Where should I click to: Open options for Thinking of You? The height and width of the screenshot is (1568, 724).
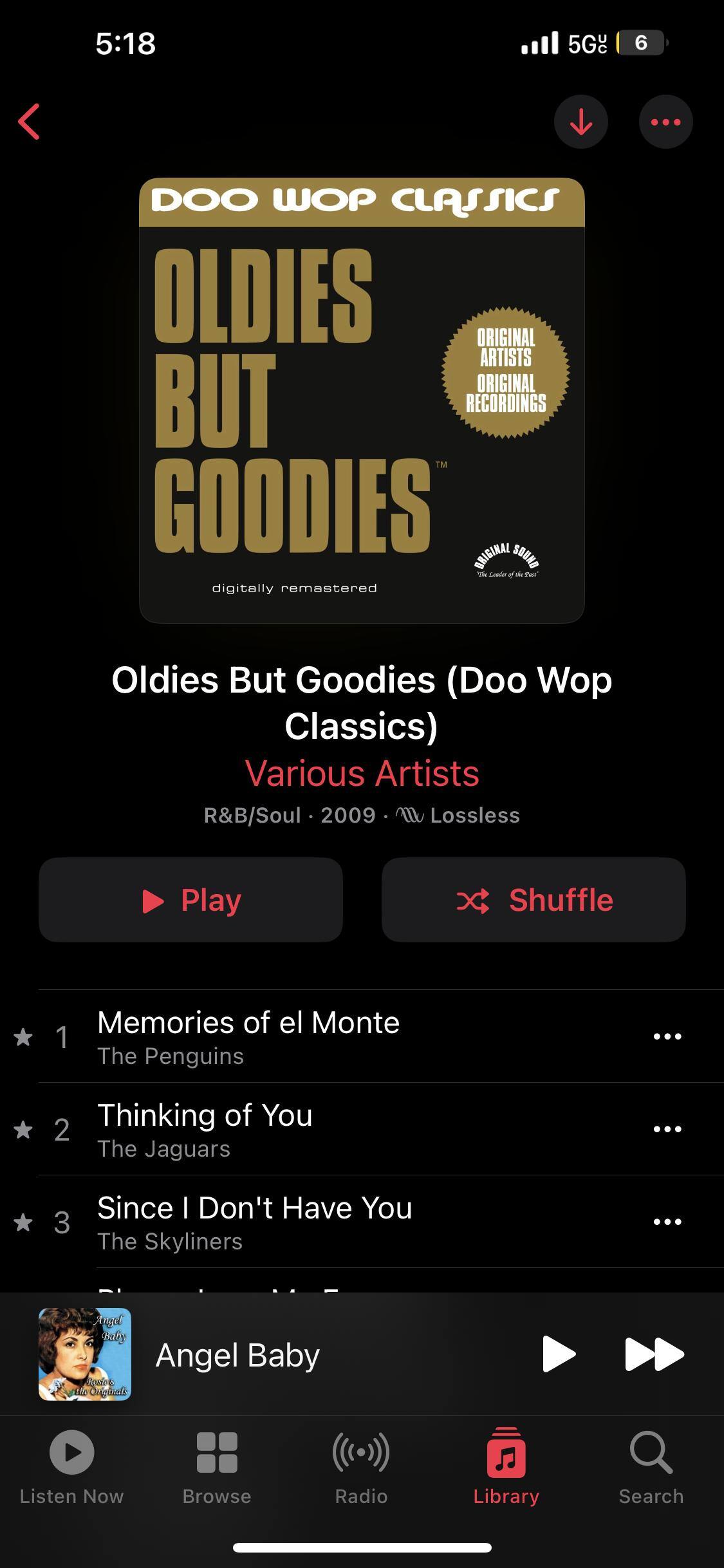(667, 1129)
